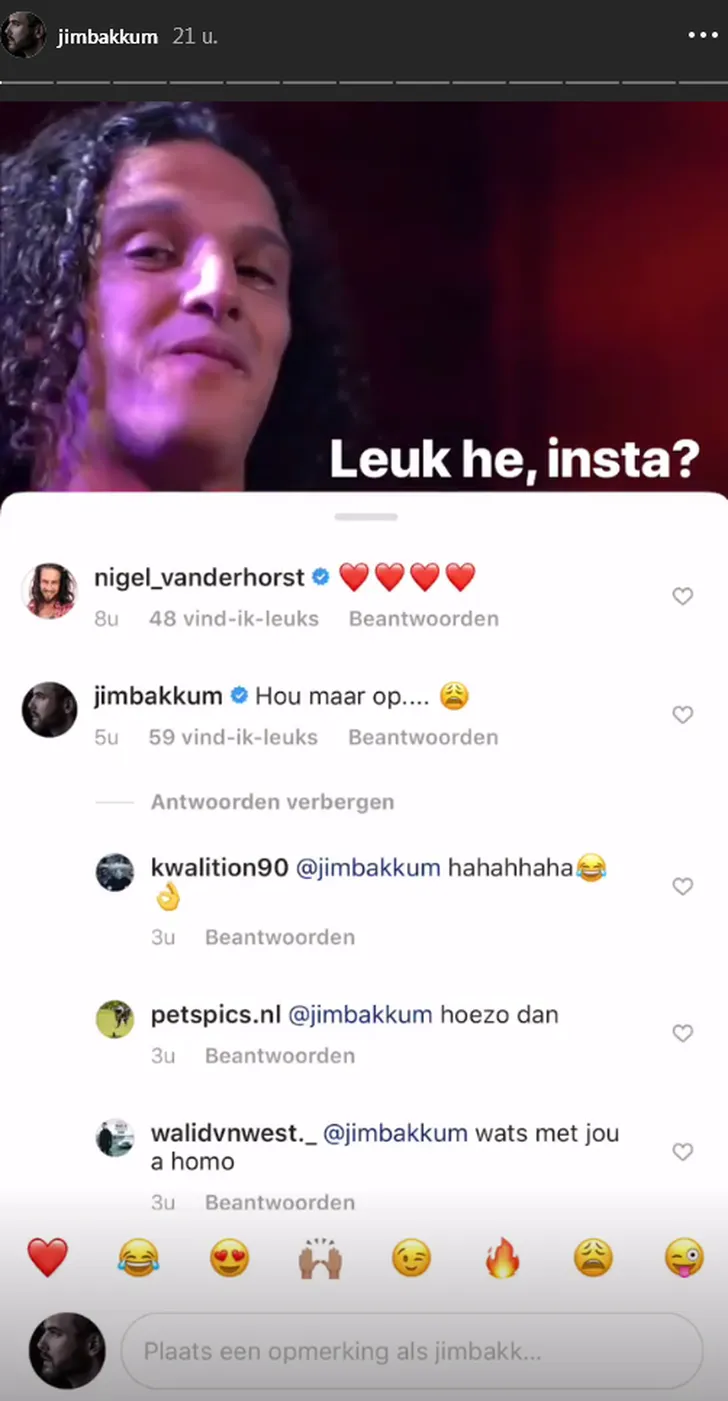Collapse replies via 'Antwoorden verbergen'
The width and height of the screenshot is (728, 1401).
pos(272,802)
